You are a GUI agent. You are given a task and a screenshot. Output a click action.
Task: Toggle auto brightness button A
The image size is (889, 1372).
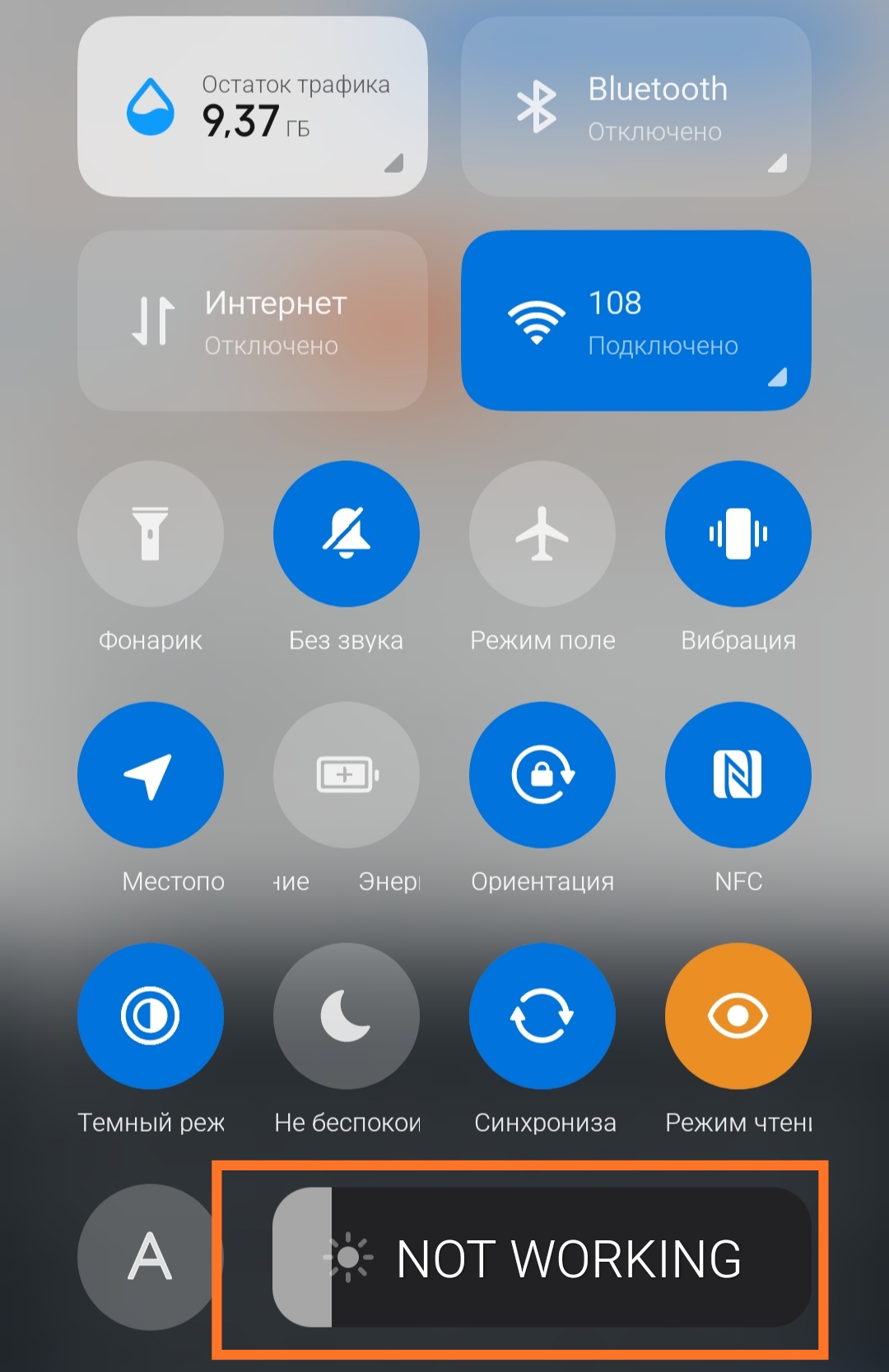pyautogui.click(x=151, y=1257)
